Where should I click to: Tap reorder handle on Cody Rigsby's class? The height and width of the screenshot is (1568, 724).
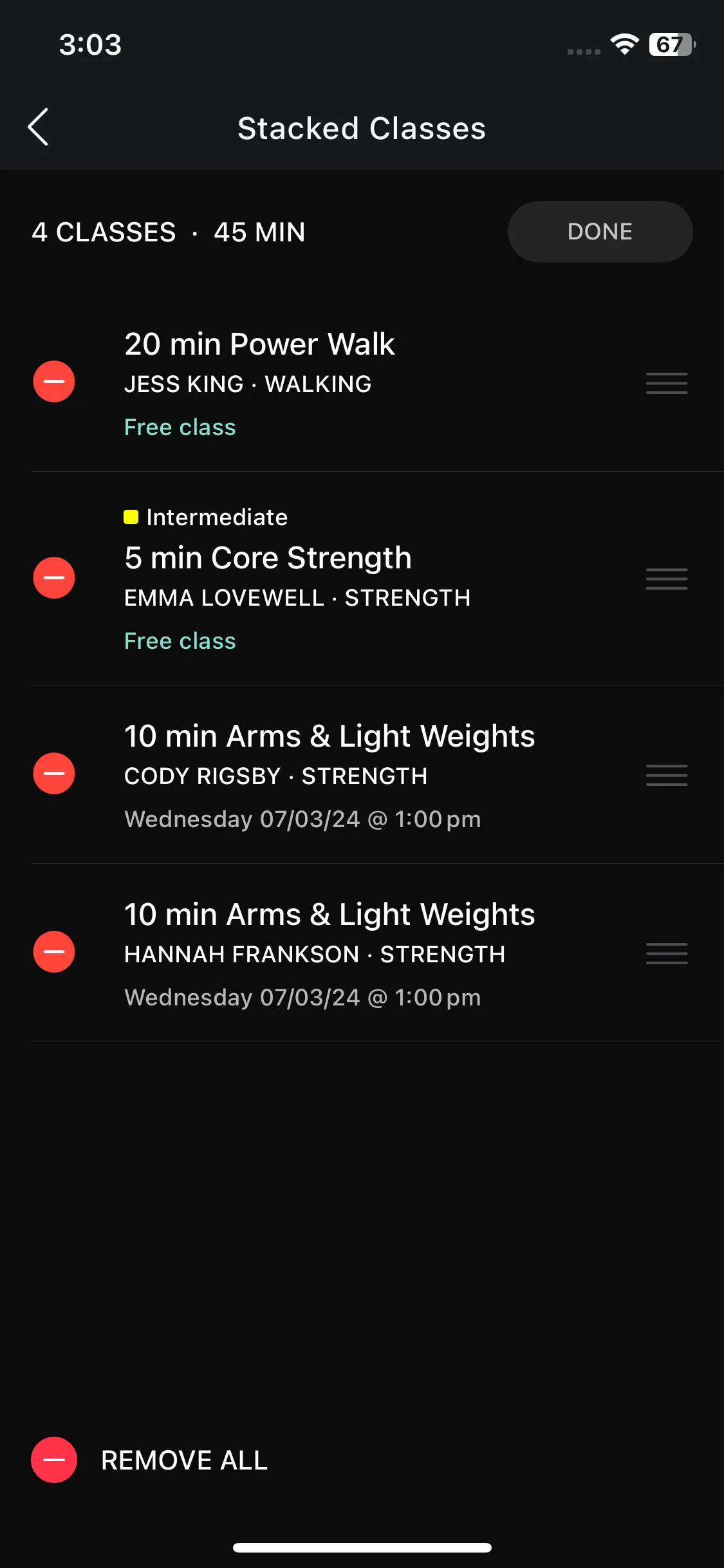(667, 775)
